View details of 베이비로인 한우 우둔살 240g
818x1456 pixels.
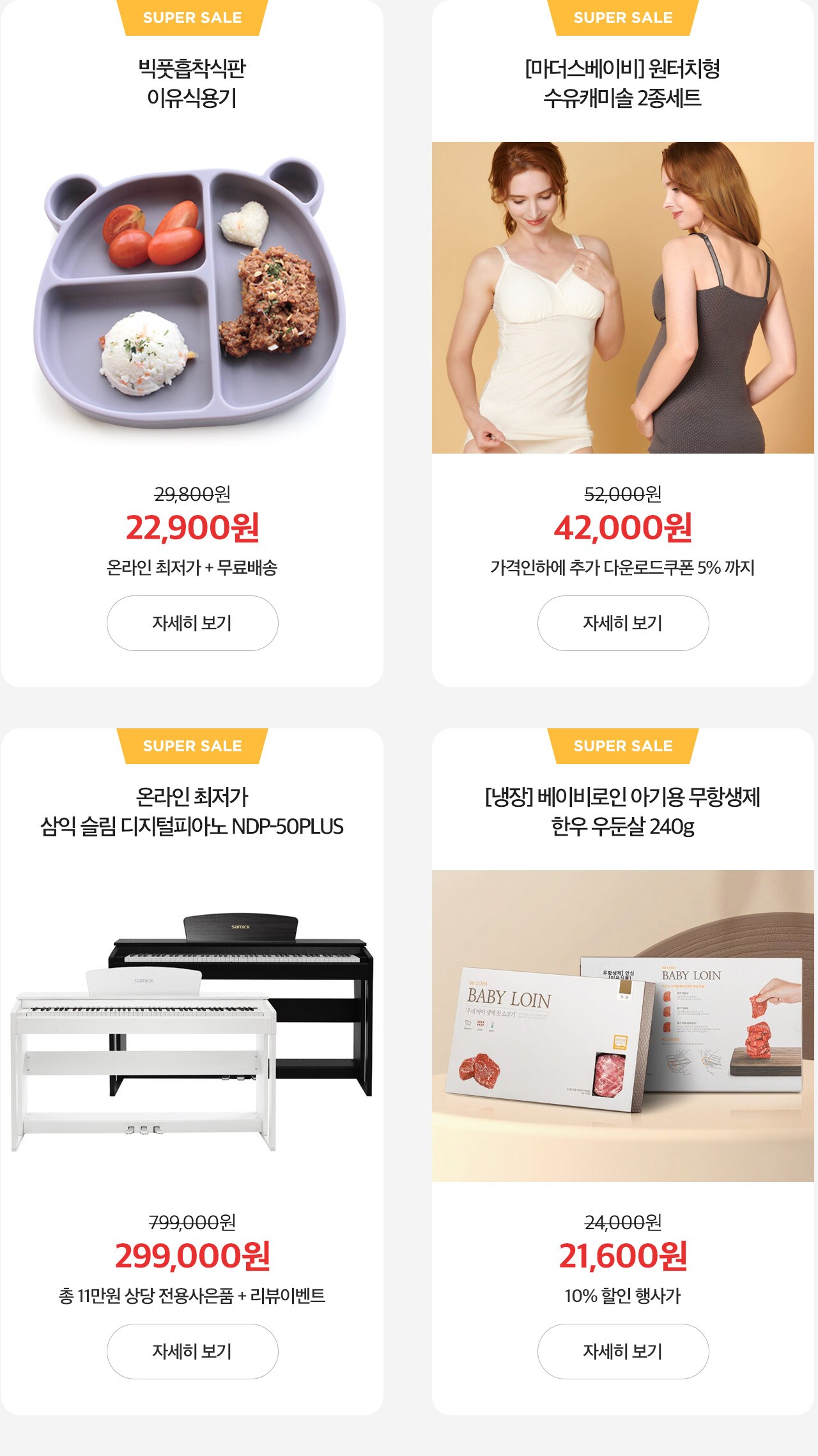point(623,1351)
